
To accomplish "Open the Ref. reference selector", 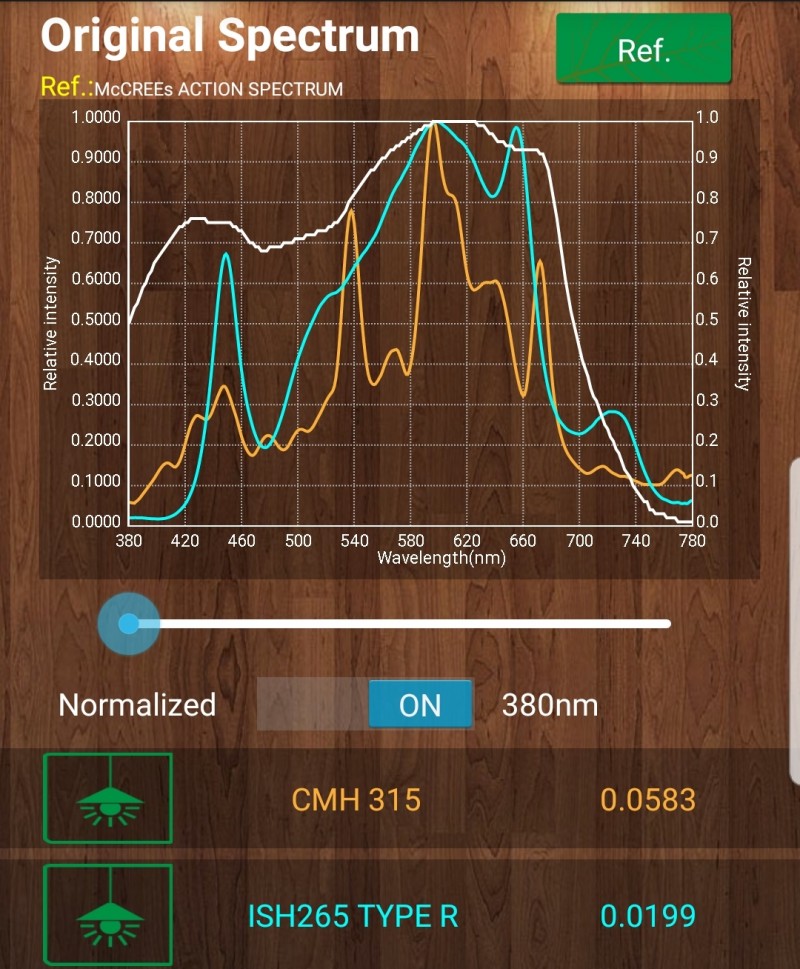I will pyautogui.click(x=643, y=49).
